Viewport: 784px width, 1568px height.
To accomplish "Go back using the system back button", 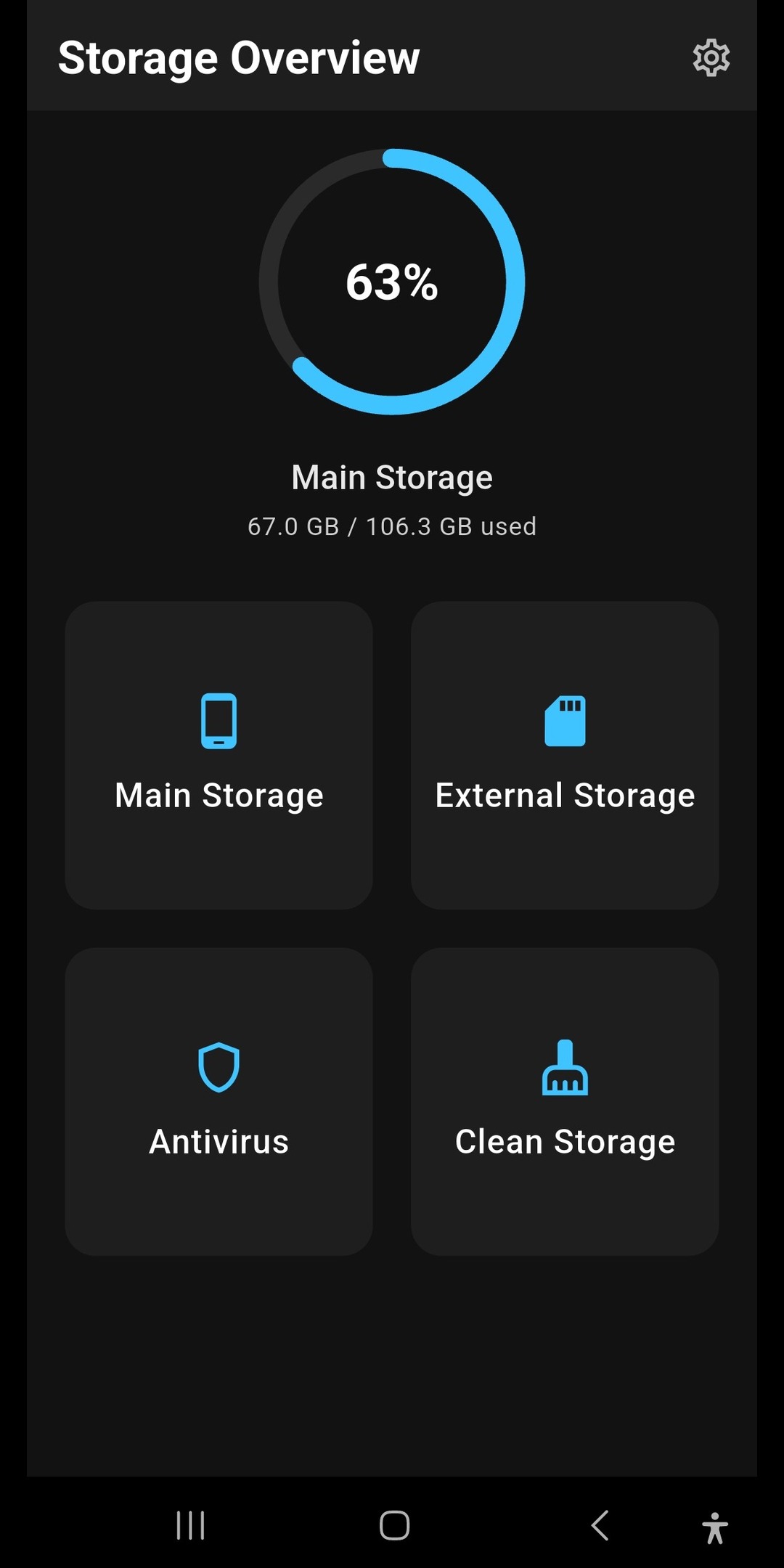I will pos(600,1525).
